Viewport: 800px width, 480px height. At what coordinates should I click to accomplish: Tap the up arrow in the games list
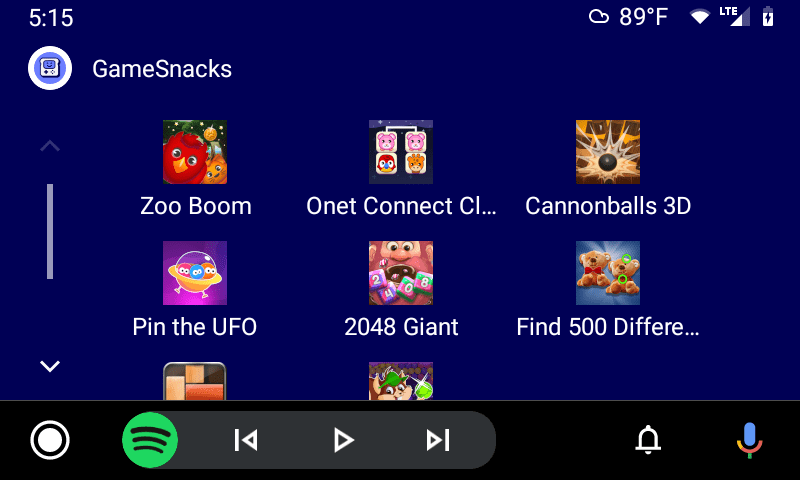pyautogui.click(x=50, y=147)
